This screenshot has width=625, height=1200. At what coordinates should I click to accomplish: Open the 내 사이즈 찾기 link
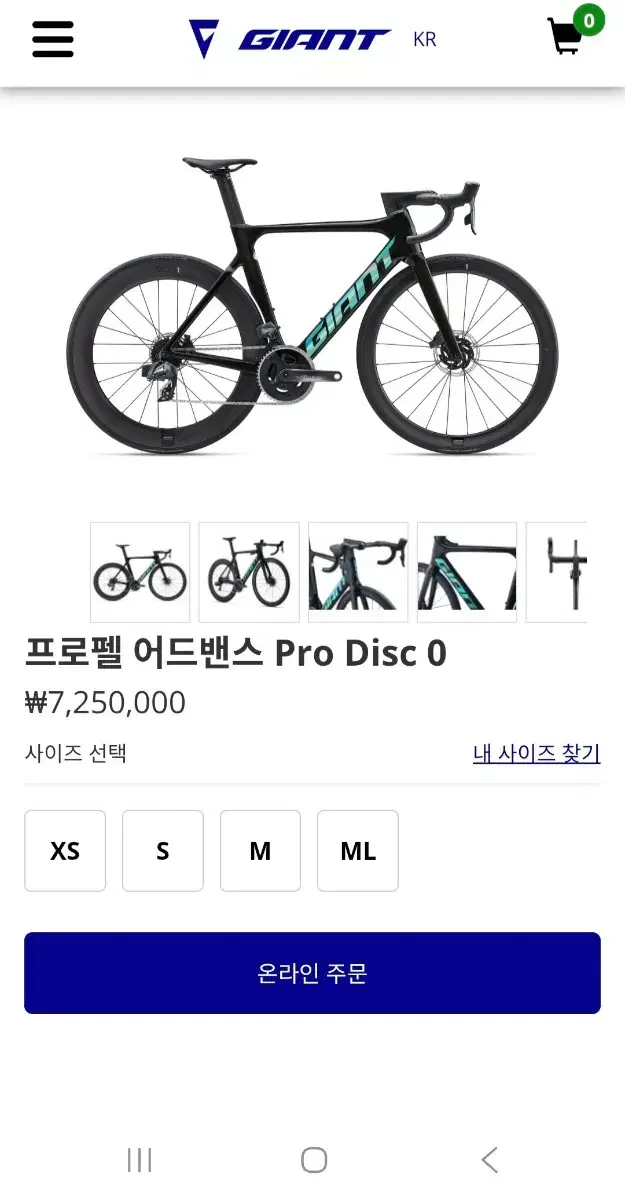coord(536,753)
